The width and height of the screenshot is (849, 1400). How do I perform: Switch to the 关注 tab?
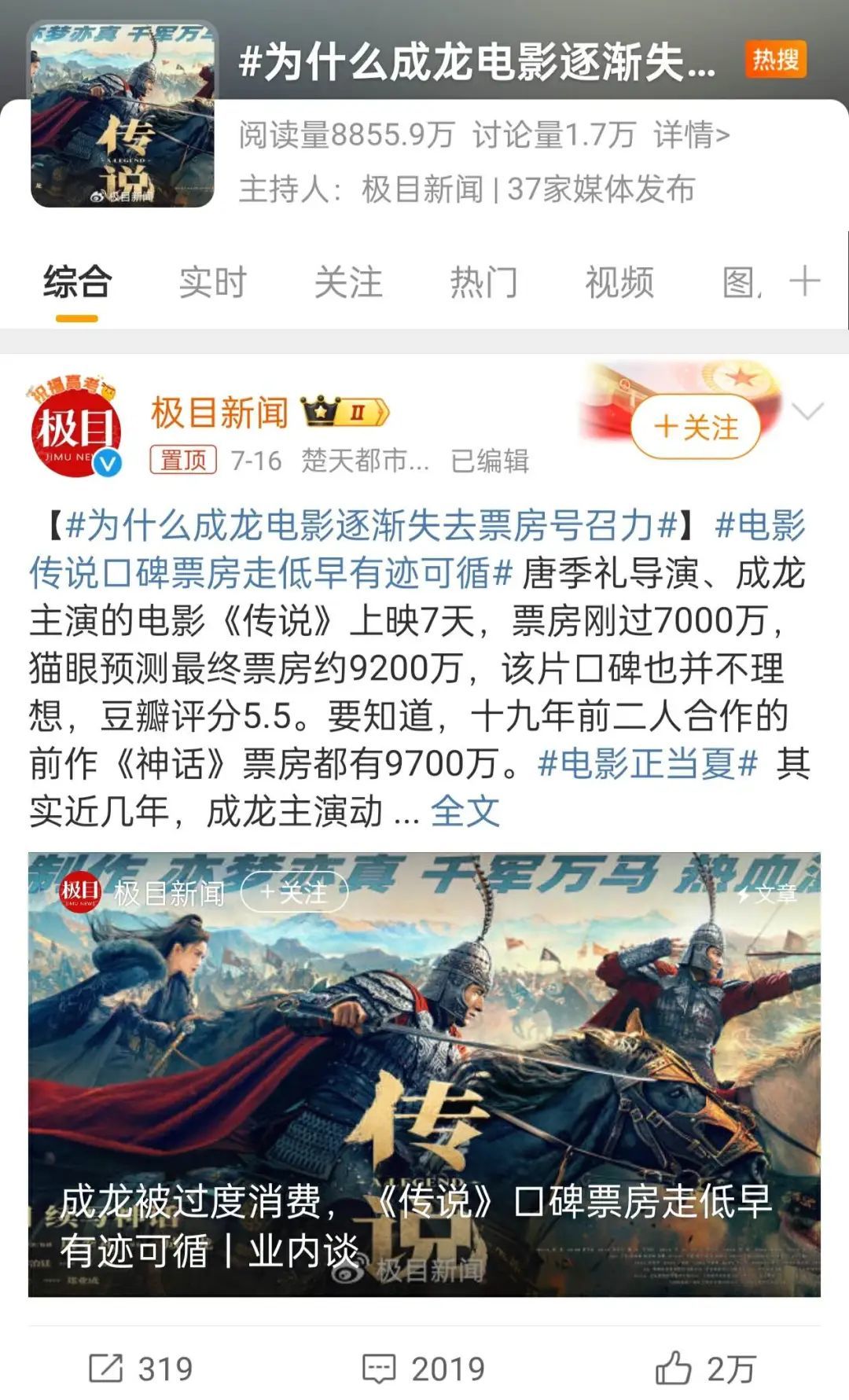pos(348,282)
